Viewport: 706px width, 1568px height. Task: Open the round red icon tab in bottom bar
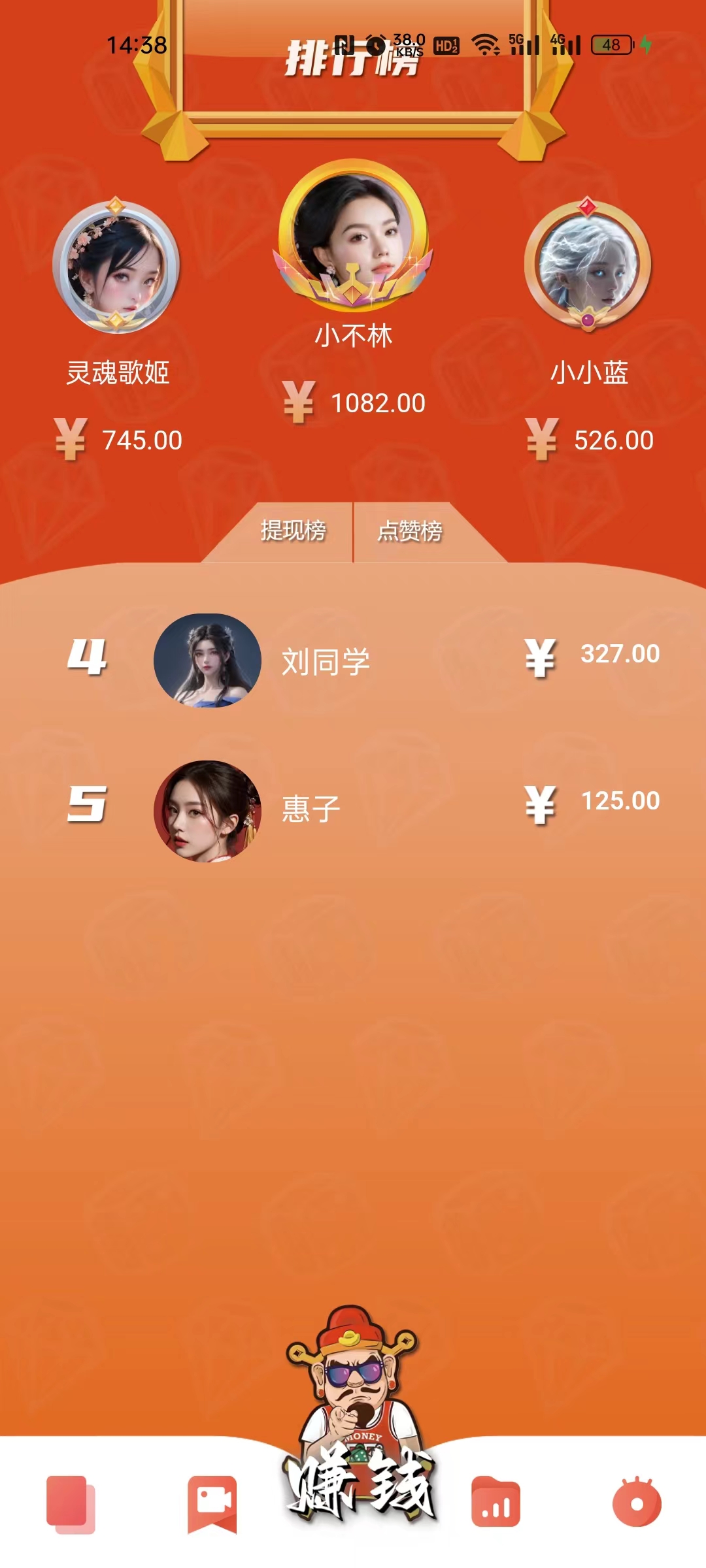tap(636, 1503)
